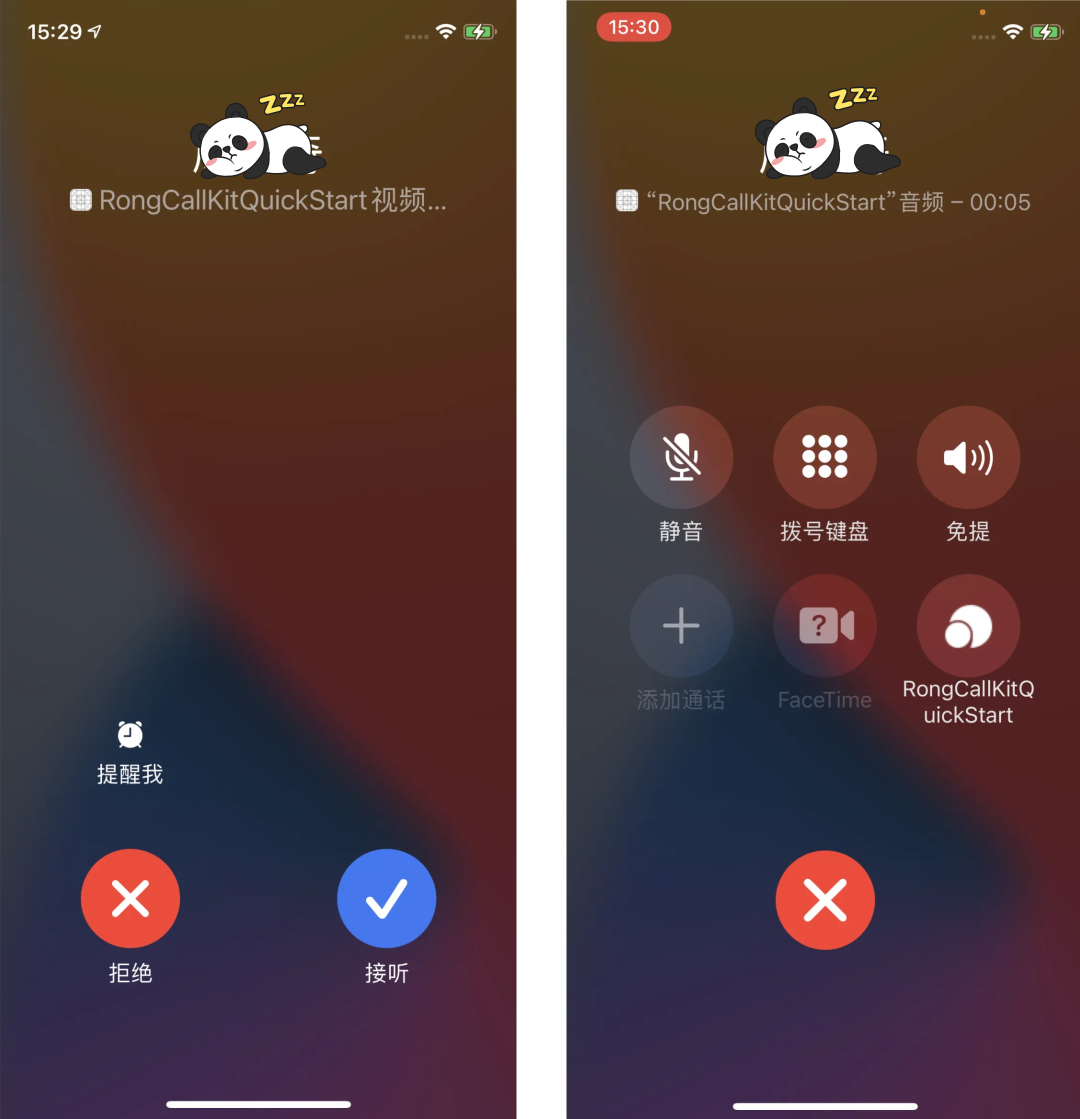
Task: Turn on the 免提 speaker
Action: (968, 457)
